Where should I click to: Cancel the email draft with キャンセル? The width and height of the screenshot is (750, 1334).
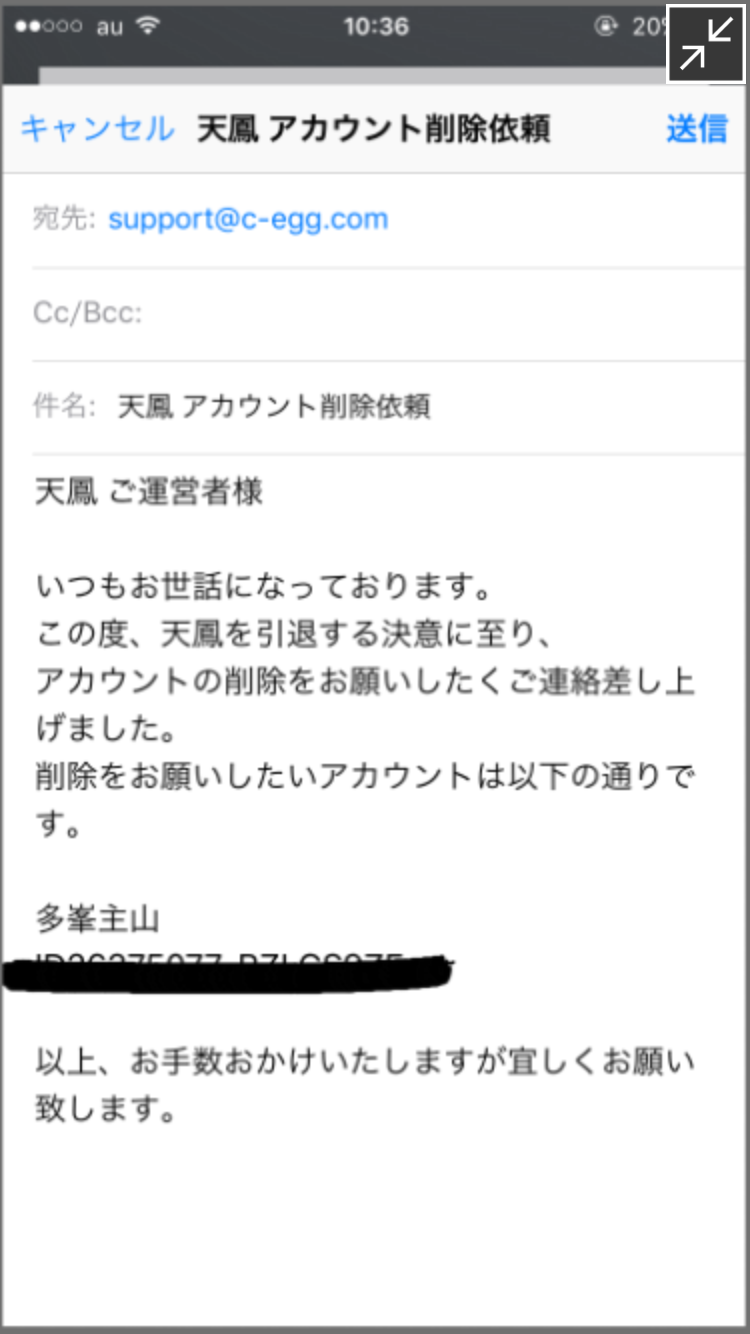pyautogui.click(x=97, y=129)
